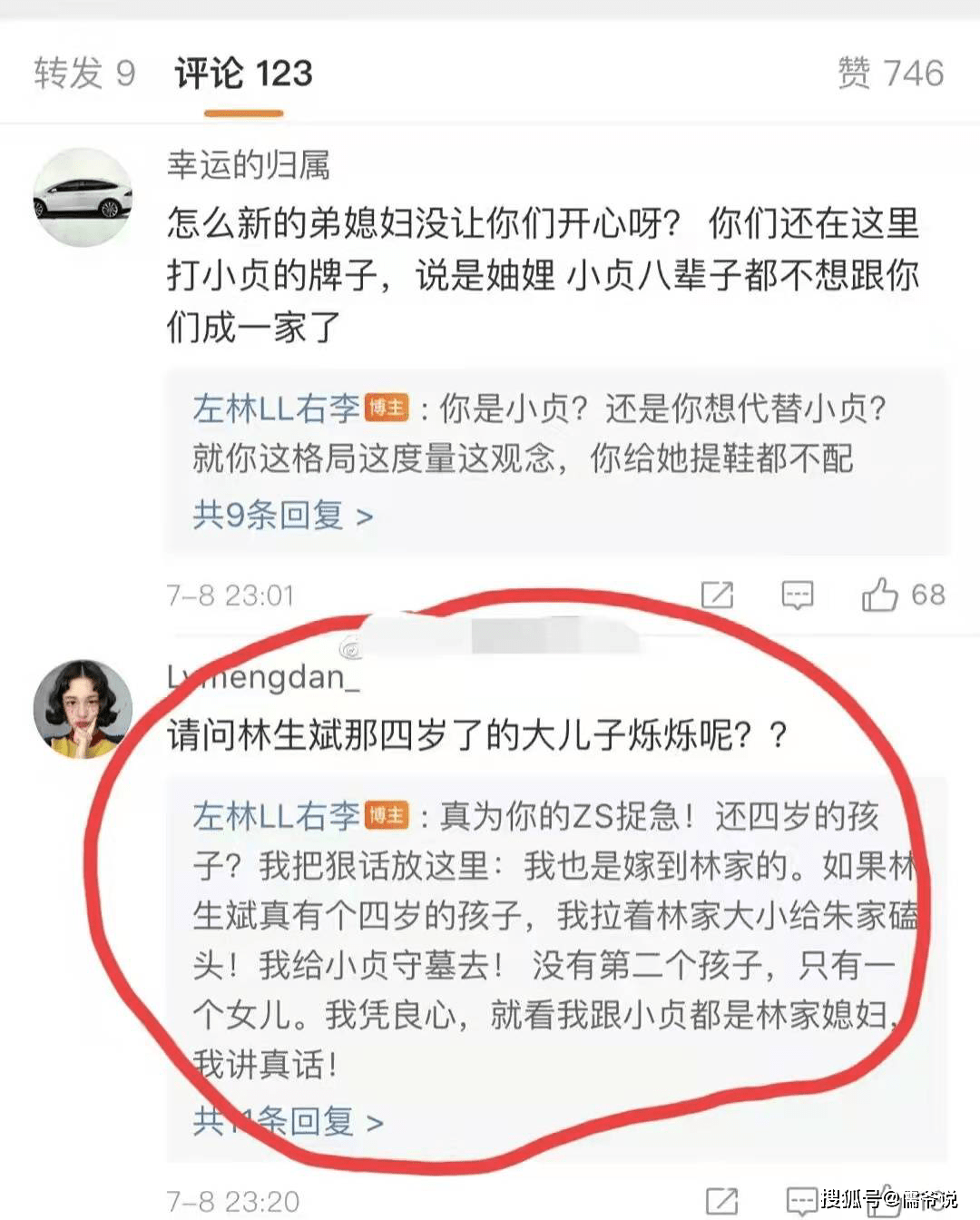980x1220 pixels.
Task: Select the 评论 123 tab
Action: click(x=243, y=74)
